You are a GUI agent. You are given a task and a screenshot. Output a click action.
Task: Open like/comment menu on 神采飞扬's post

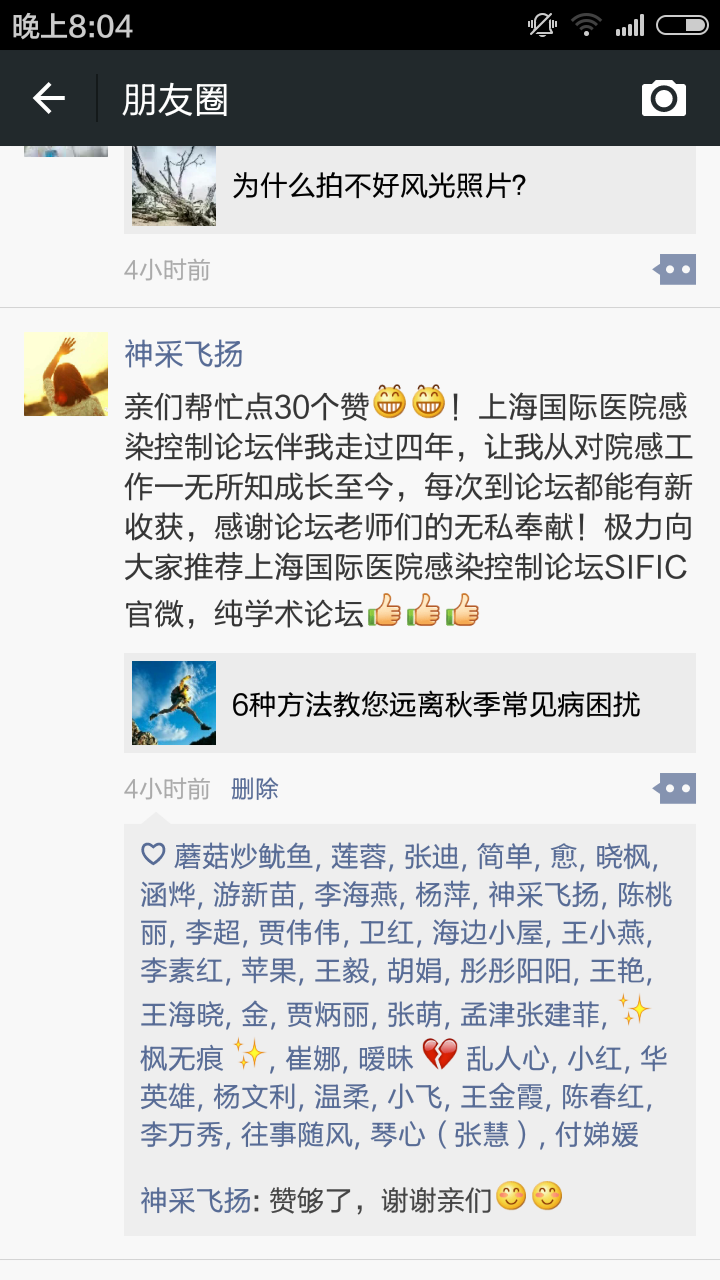pos(675,788)
